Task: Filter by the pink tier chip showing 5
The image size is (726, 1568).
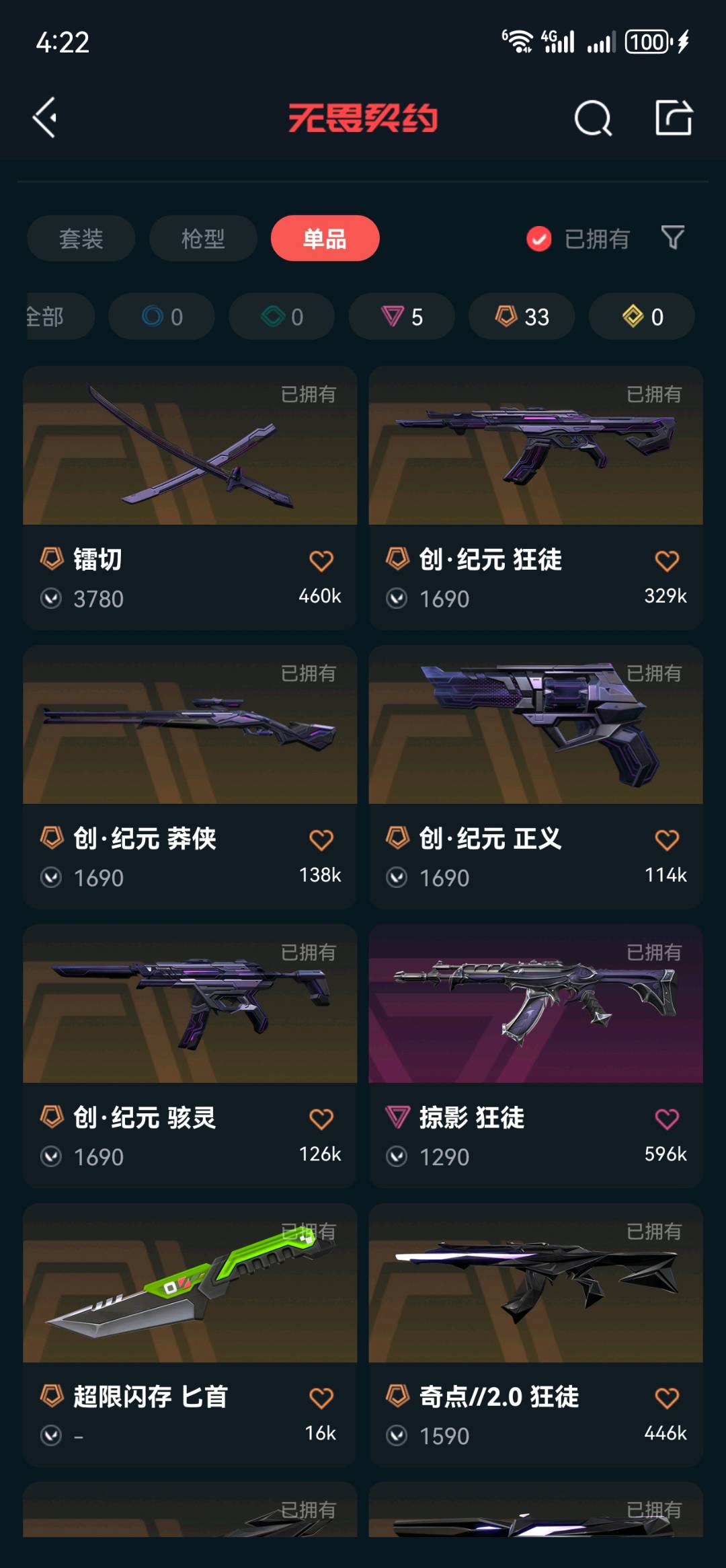Action: coord(401,316)
